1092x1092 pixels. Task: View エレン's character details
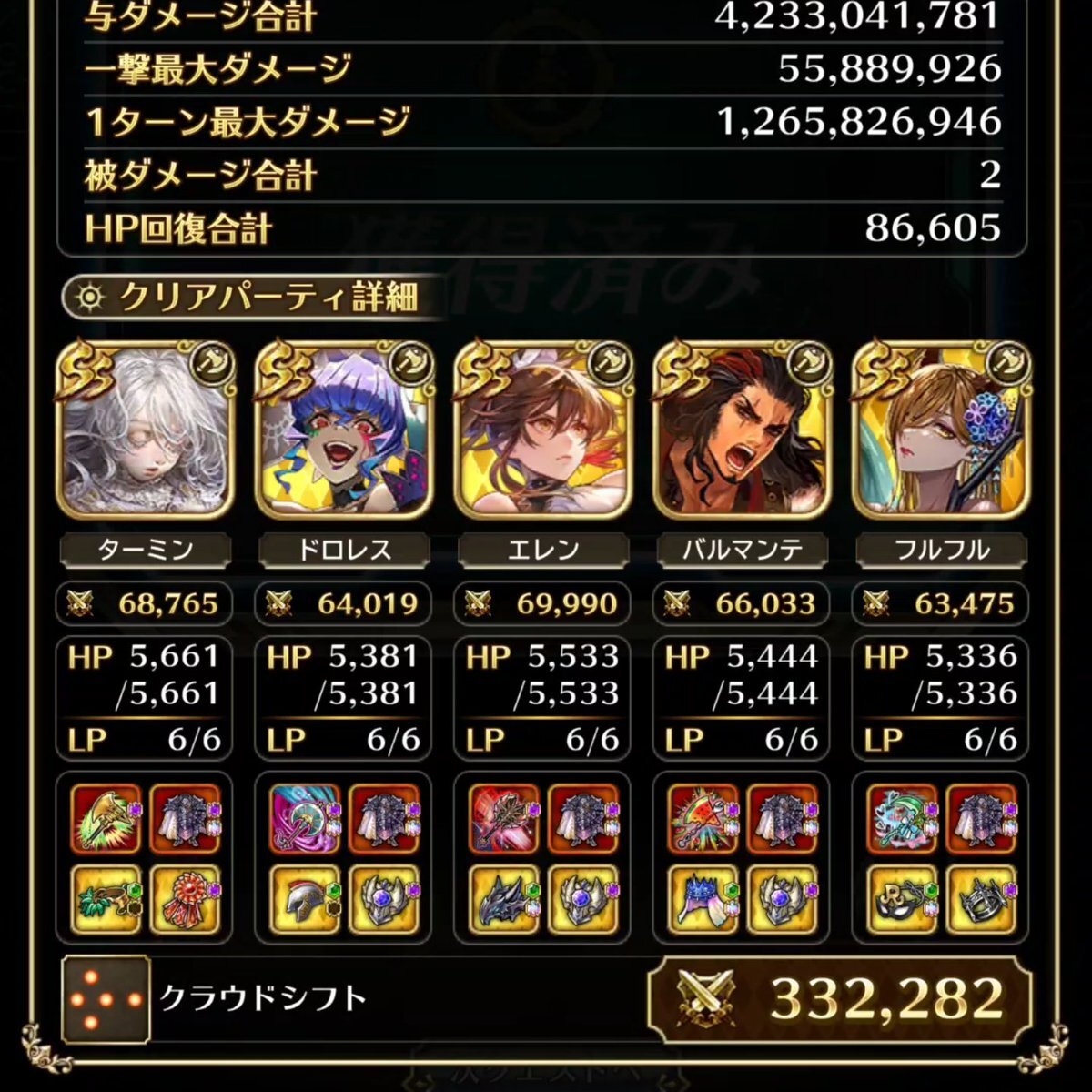(543, 430)
